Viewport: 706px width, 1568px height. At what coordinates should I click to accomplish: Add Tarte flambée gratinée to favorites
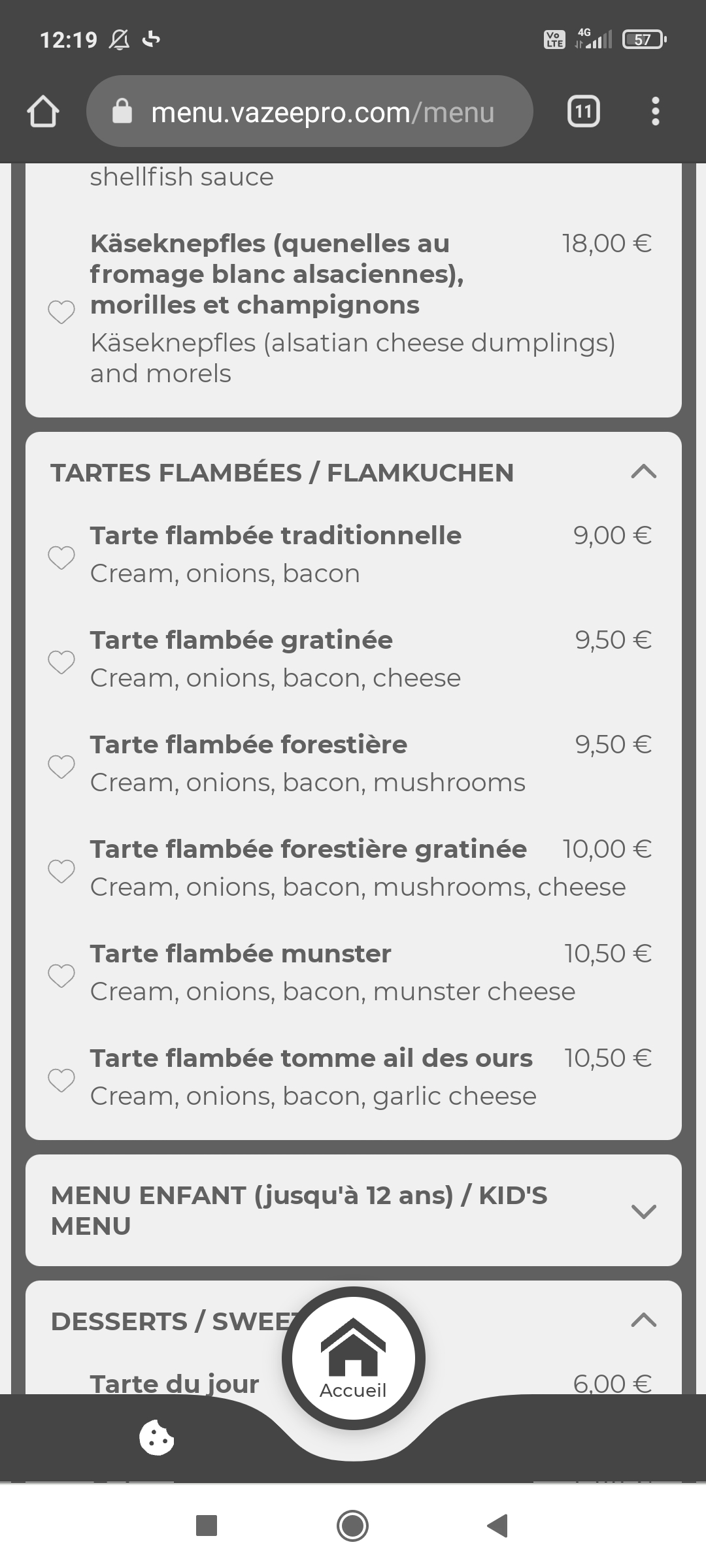pyautogui.click(x=61, y=662)
